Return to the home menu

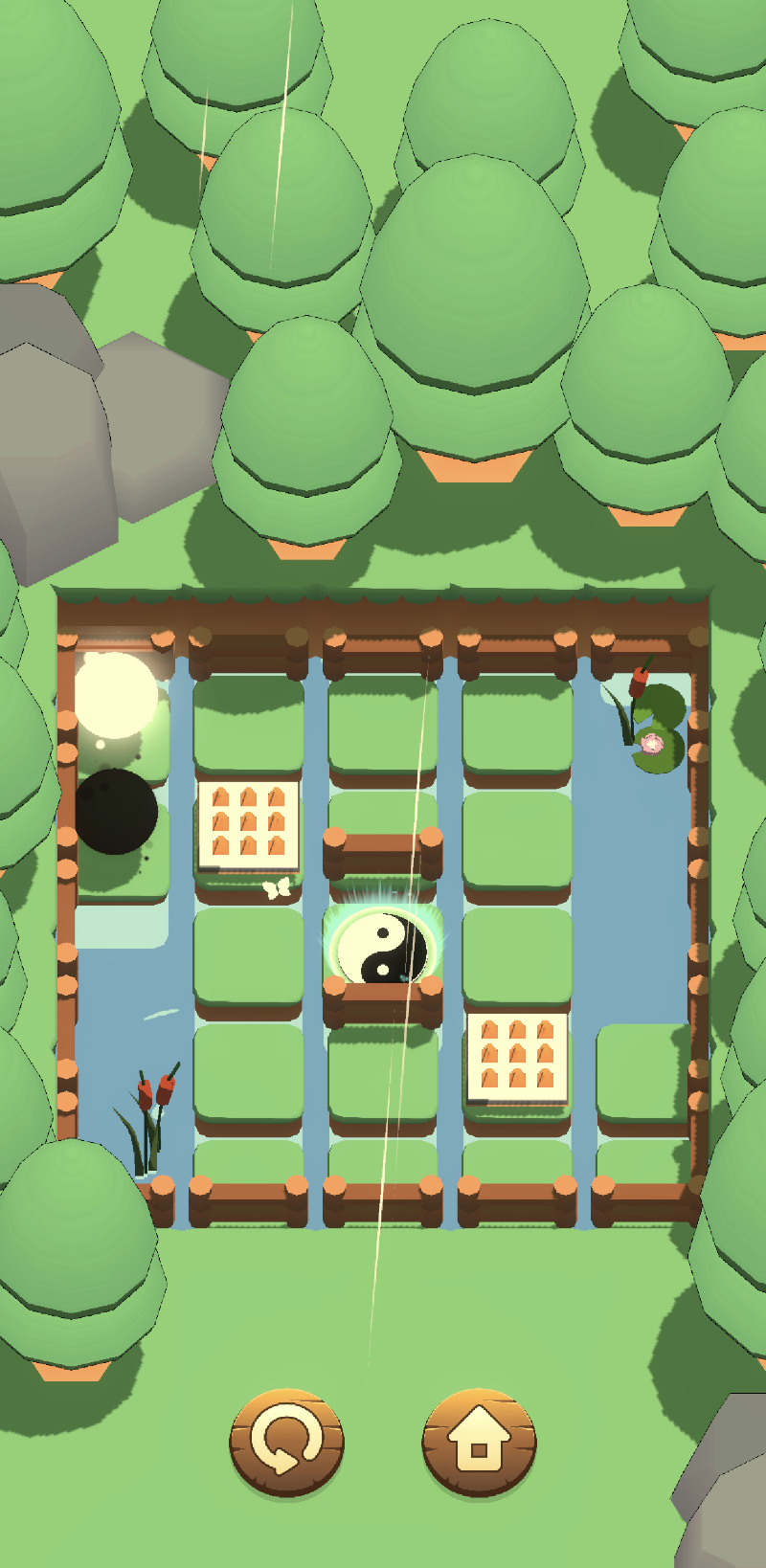479,1443
